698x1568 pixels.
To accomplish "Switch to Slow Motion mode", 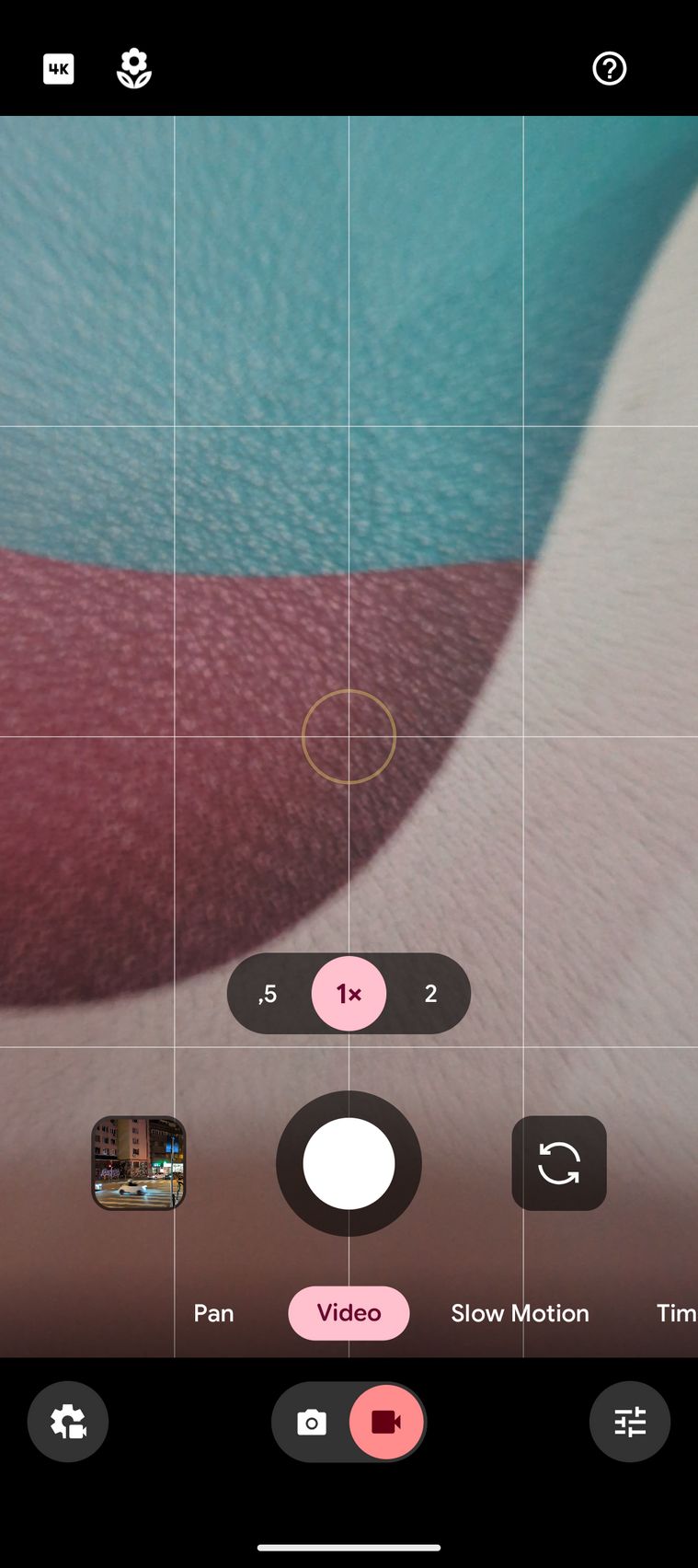I will pos(520,1313).
